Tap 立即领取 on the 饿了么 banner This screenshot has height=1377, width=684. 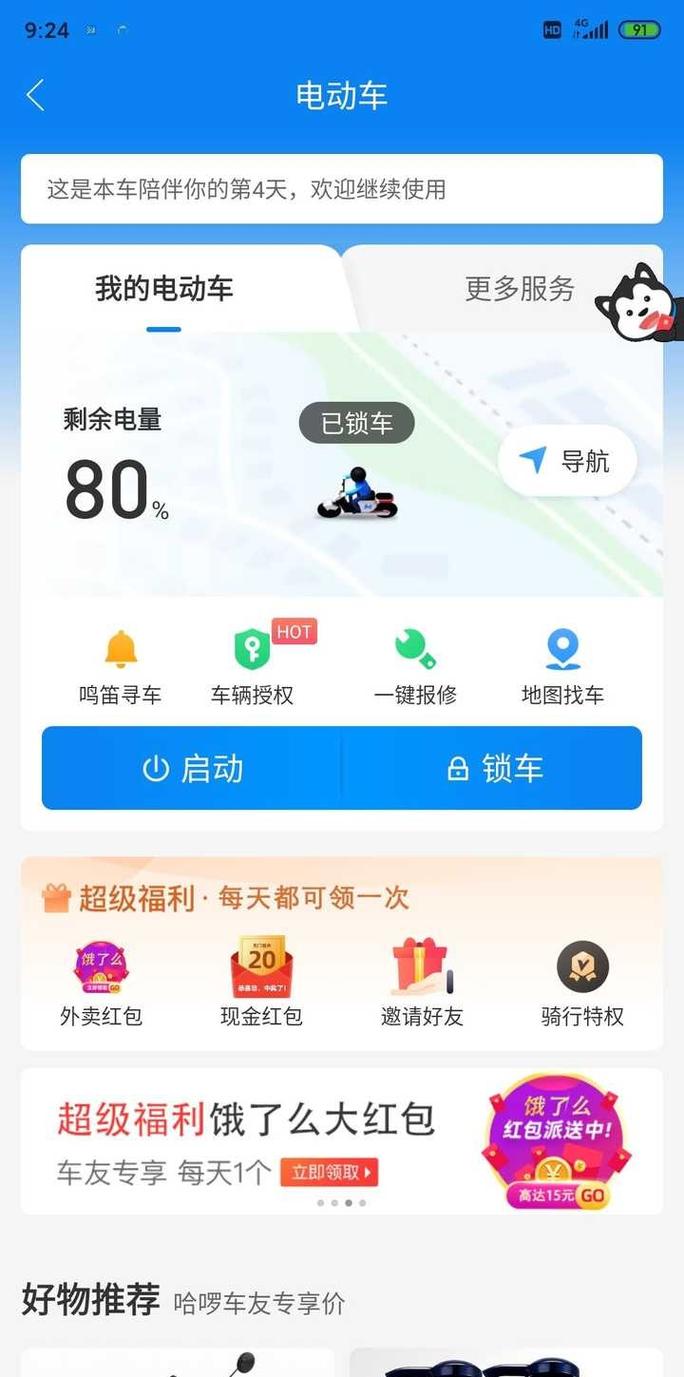[329, 1172]
